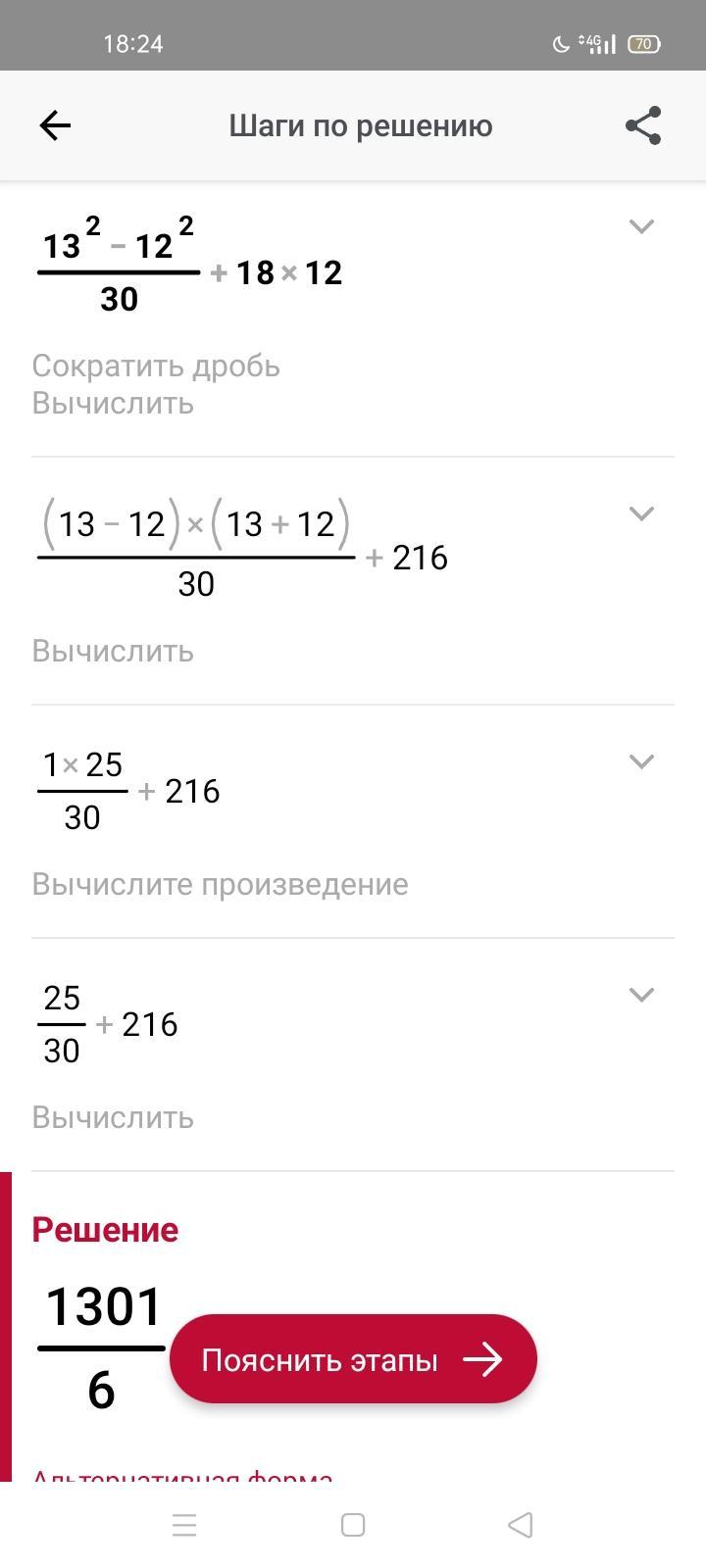Screen dimensions: 706x1568
Task: Expand the (13−12)×(13+12) step
Action: [x=640, y=514]
